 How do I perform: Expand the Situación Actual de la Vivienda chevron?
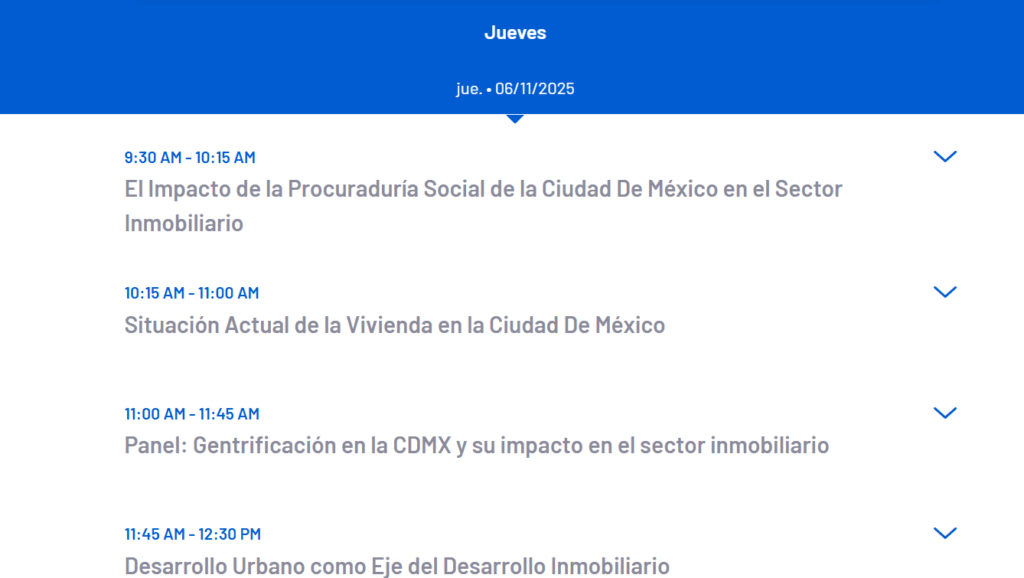tap(944, 292)
